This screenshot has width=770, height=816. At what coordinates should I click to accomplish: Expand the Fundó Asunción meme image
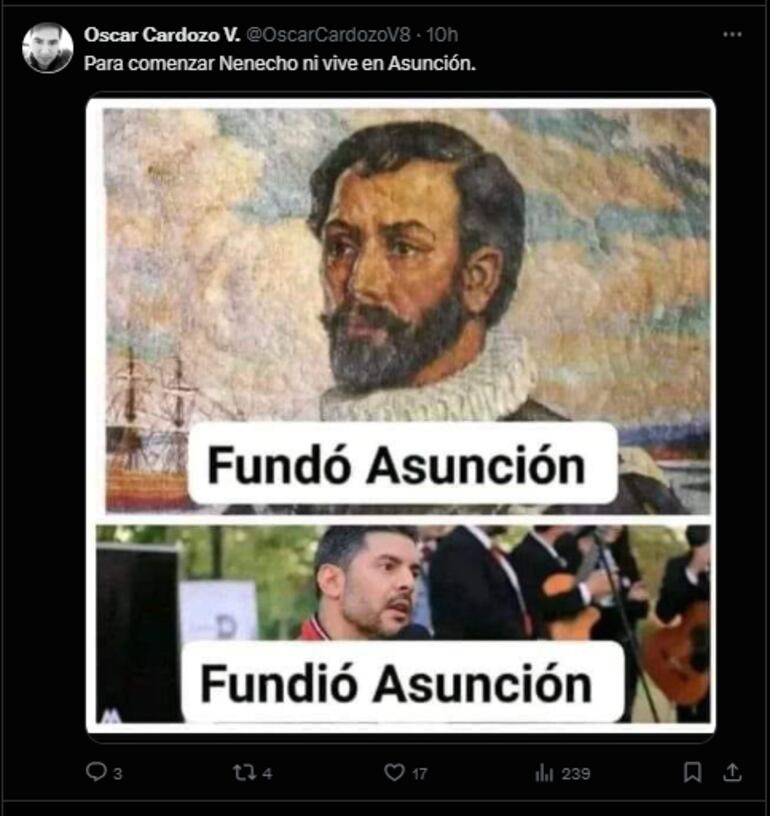[x=400, y=415]
